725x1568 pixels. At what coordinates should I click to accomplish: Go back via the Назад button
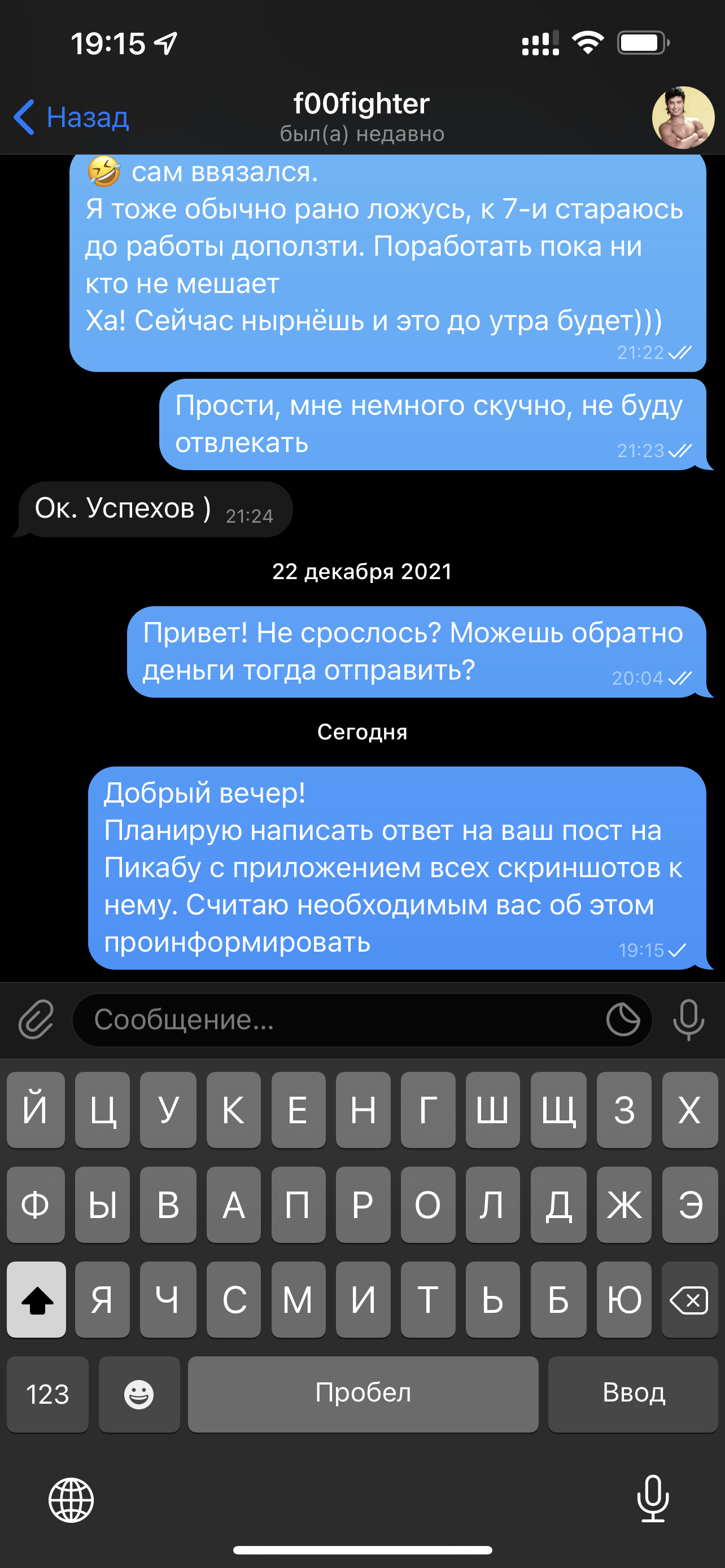pyautogui.click(x=71, y=117)
